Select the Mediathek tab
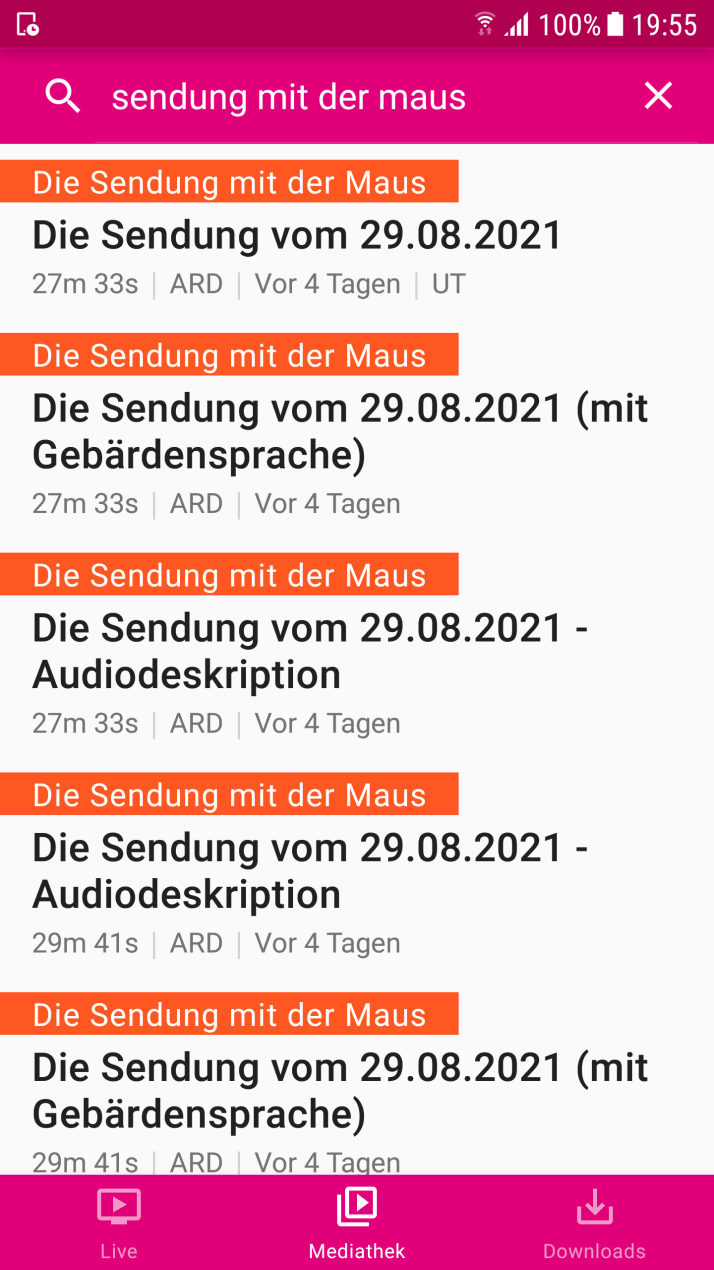This screenshot has height=1270, width=714. click(357, 1222)
